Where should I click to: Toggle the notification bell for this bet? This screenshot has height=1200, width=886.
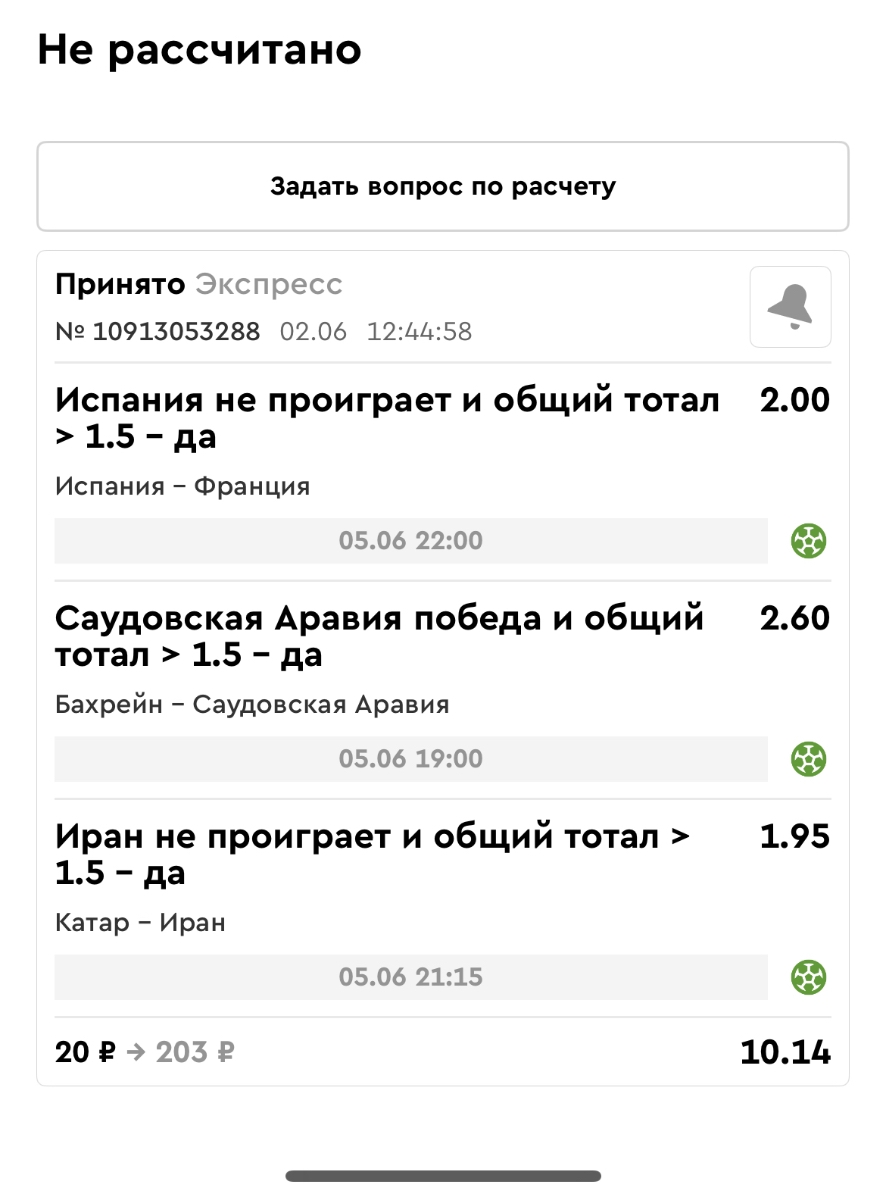pos(790,307)
